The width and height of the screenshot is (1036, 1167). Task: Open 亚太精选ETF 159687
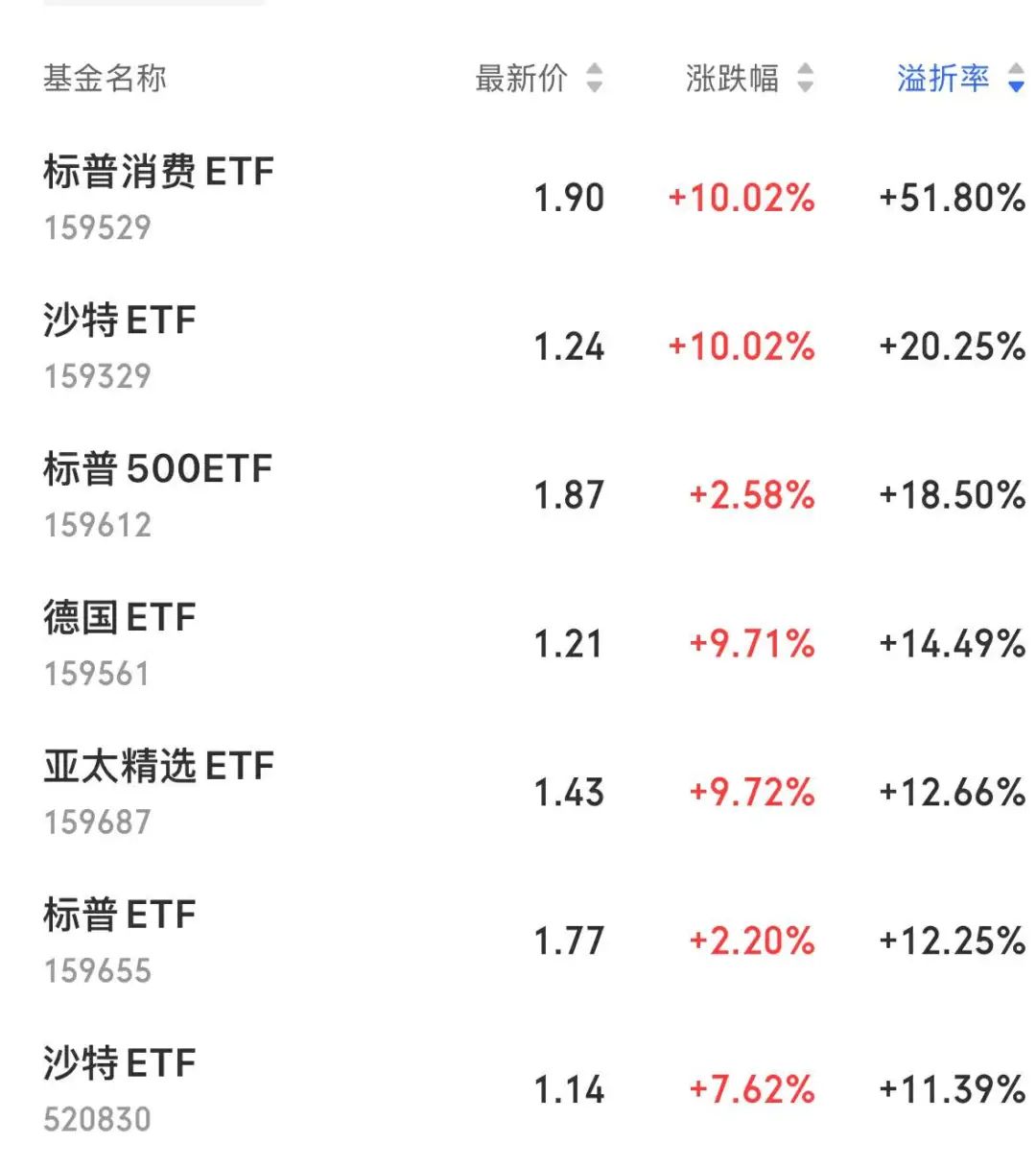[518, 793]
